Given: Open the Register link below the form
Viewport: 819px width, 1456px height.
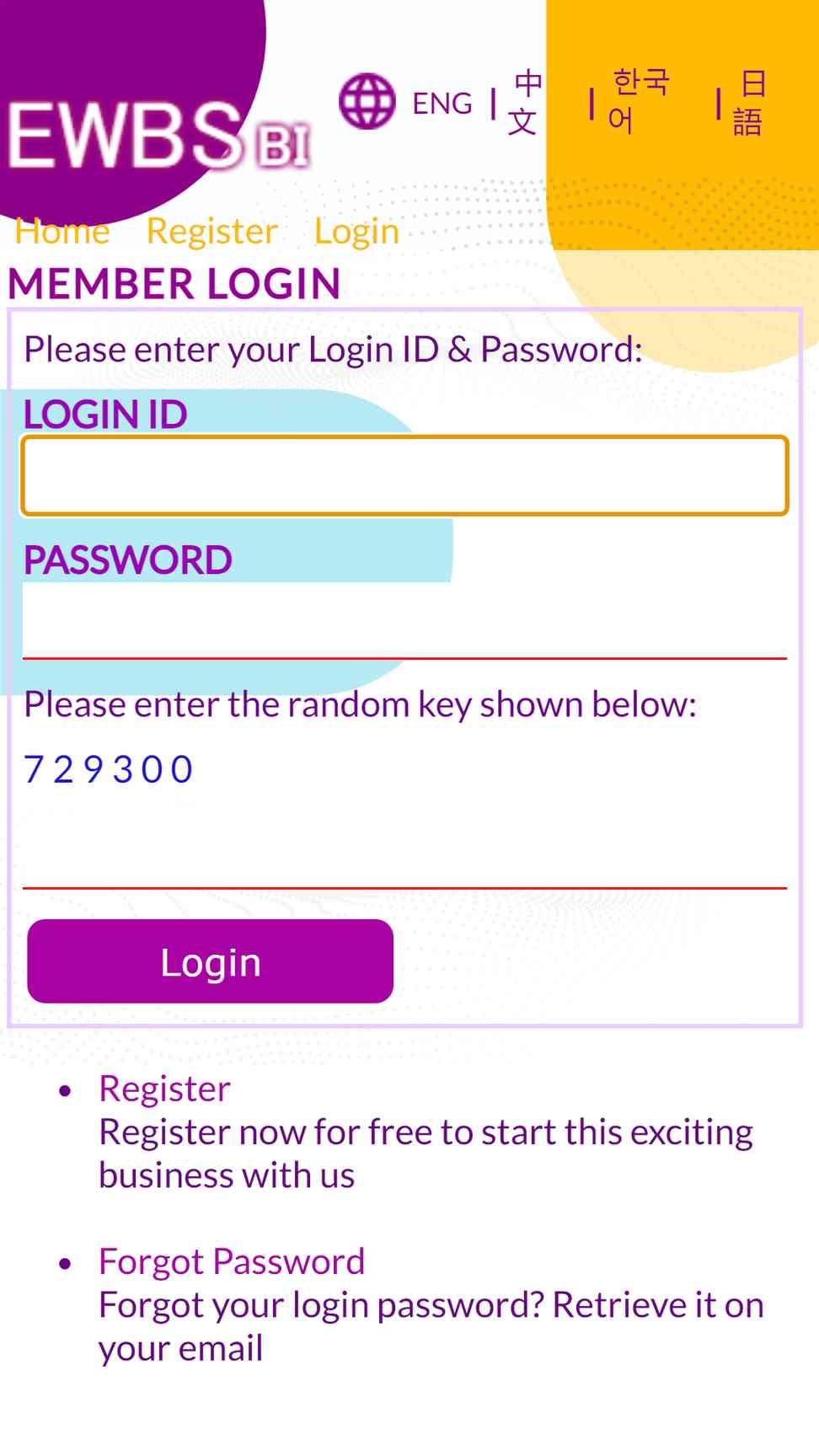Looking at the screenshot, I should [x=164, y=1089].
